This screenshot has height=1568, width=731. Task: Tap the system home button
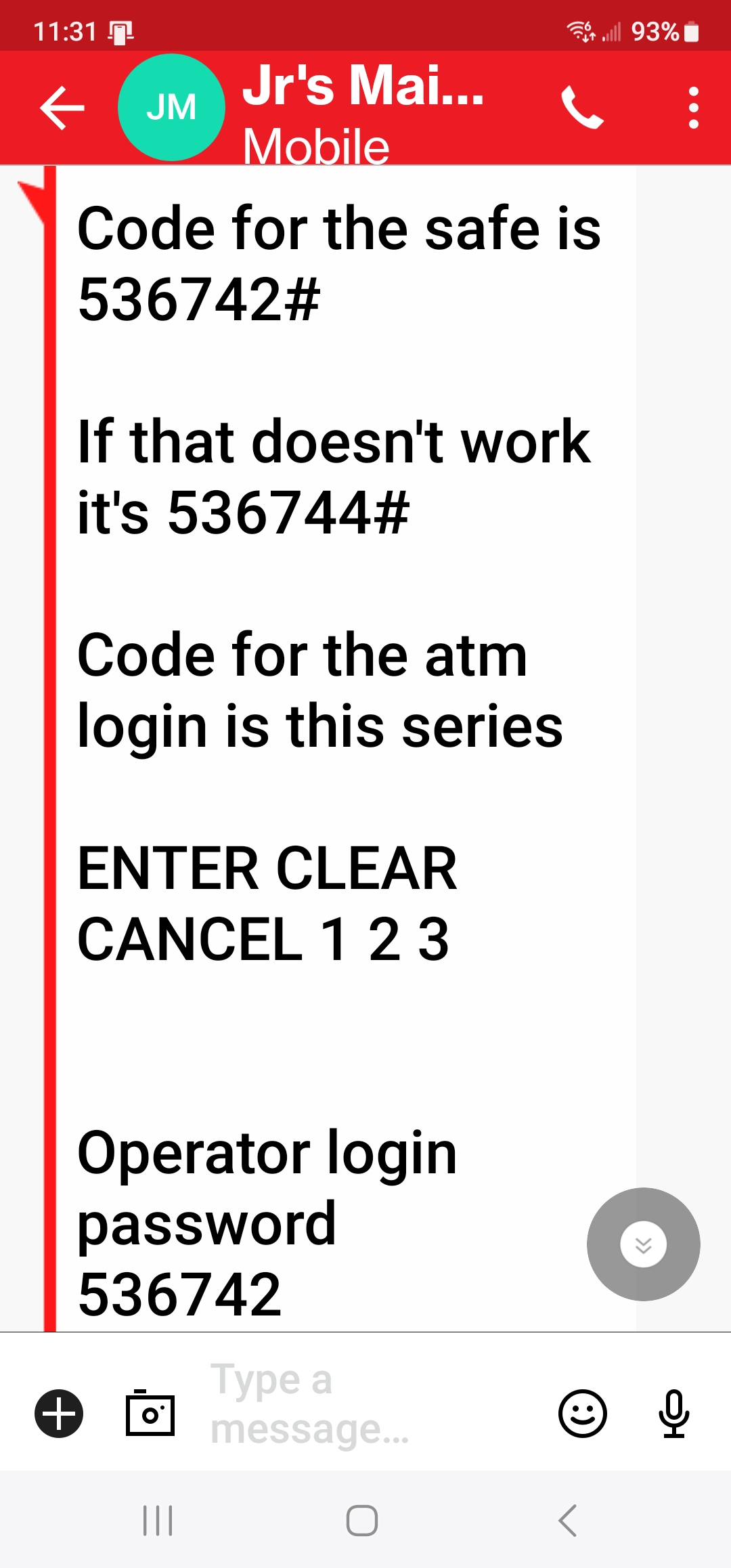(x=362, y=1521)
